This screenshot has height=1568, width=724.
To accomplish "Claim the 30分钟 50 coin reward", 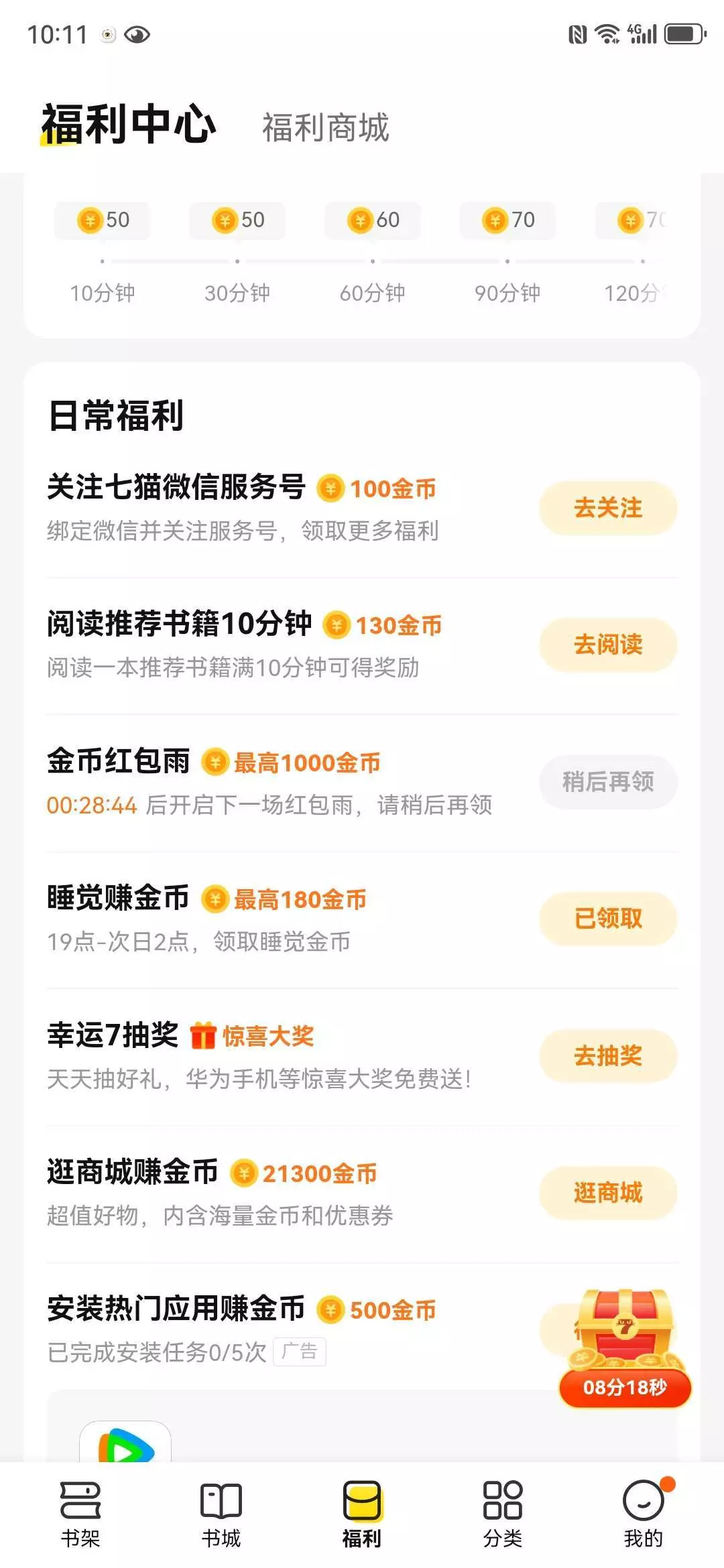I will (237, 220).
